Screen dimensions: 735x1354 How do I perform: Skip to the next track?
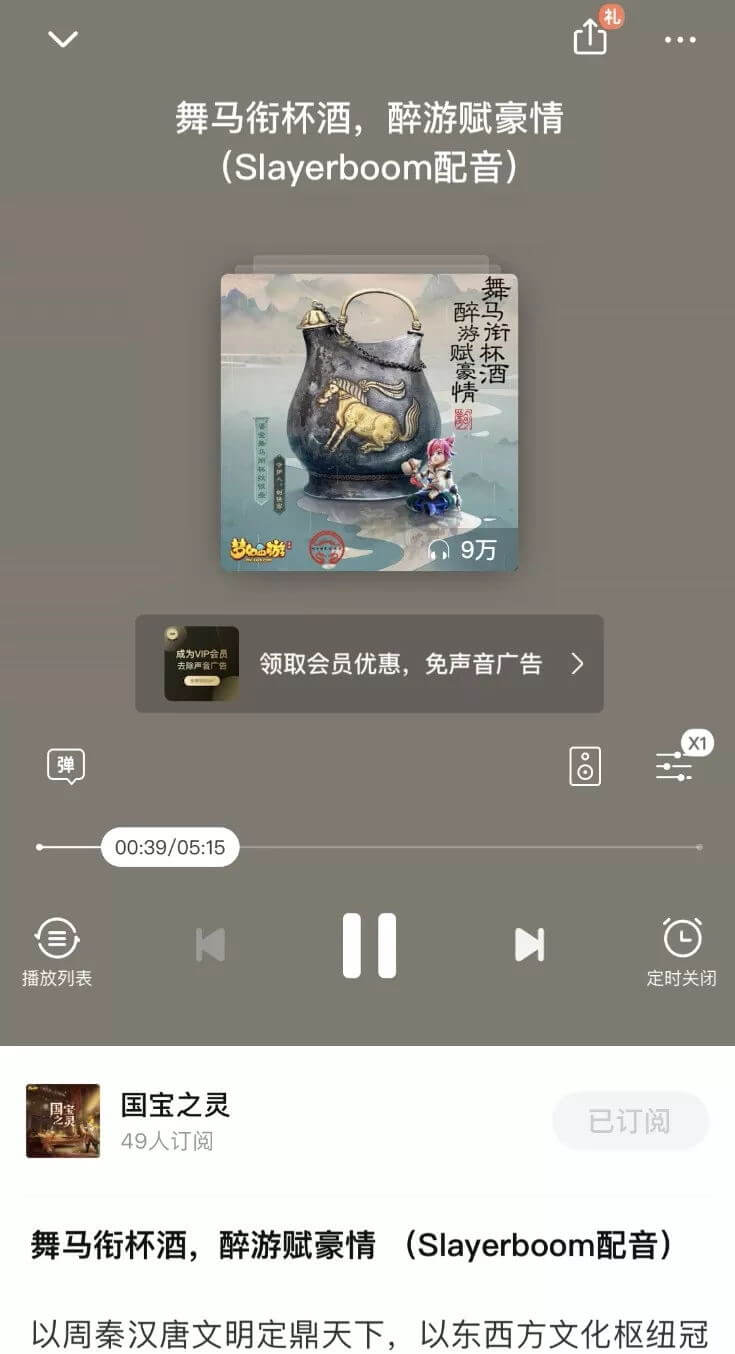pyautogui.click(x=528, y=944)
